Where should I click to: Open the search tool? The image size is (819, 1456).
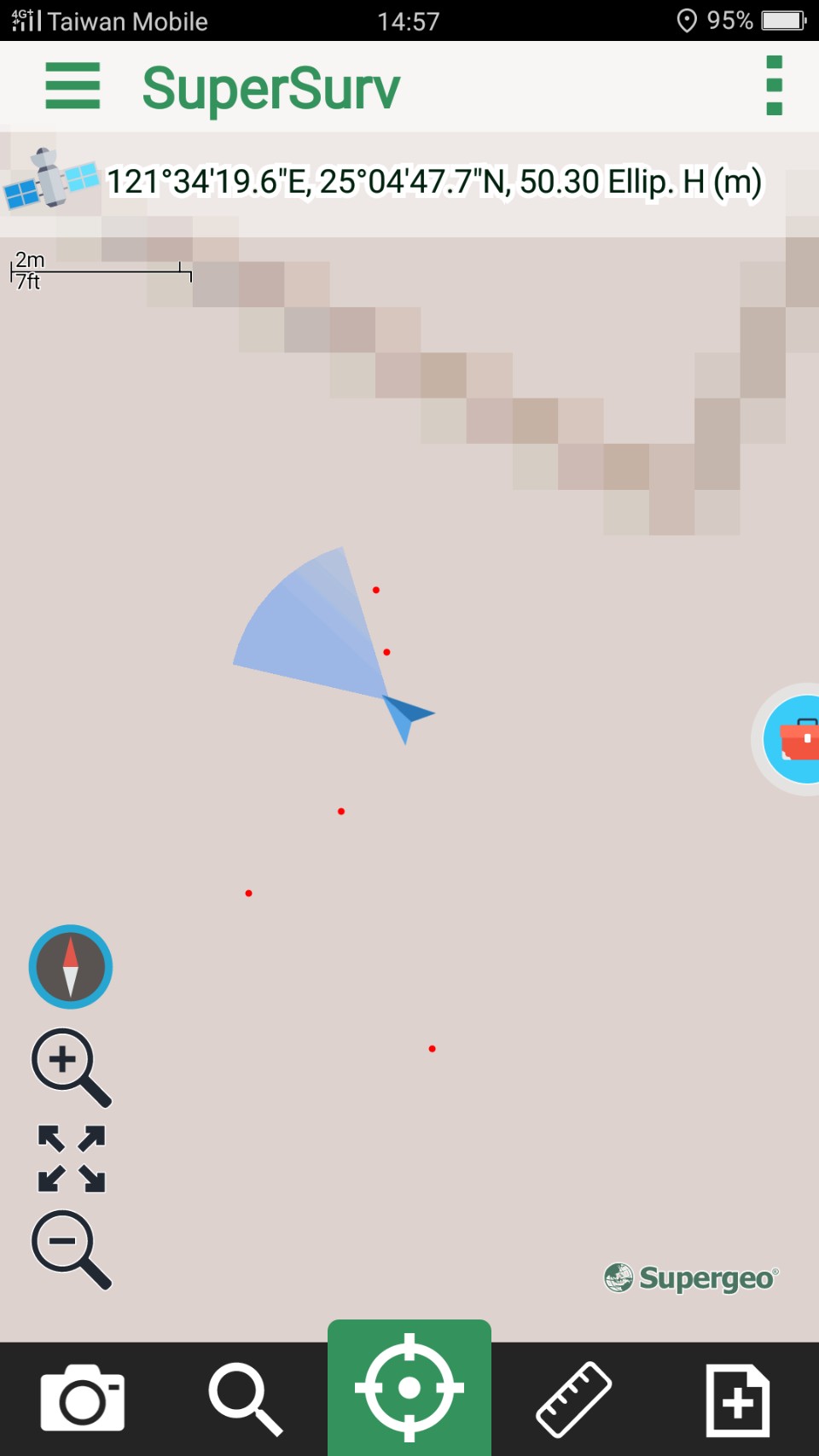click(x=246, y=1400)
